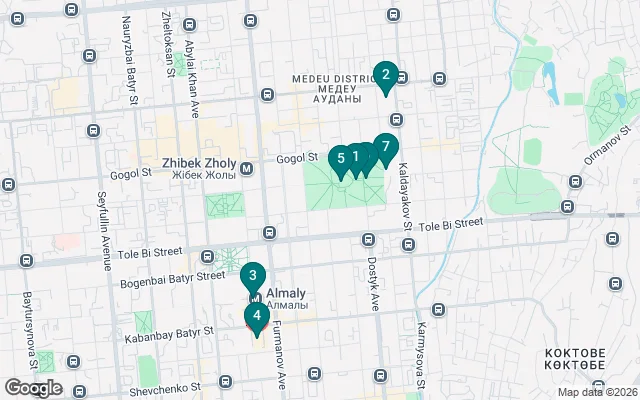Open map pin number 7

click(385, 147)
